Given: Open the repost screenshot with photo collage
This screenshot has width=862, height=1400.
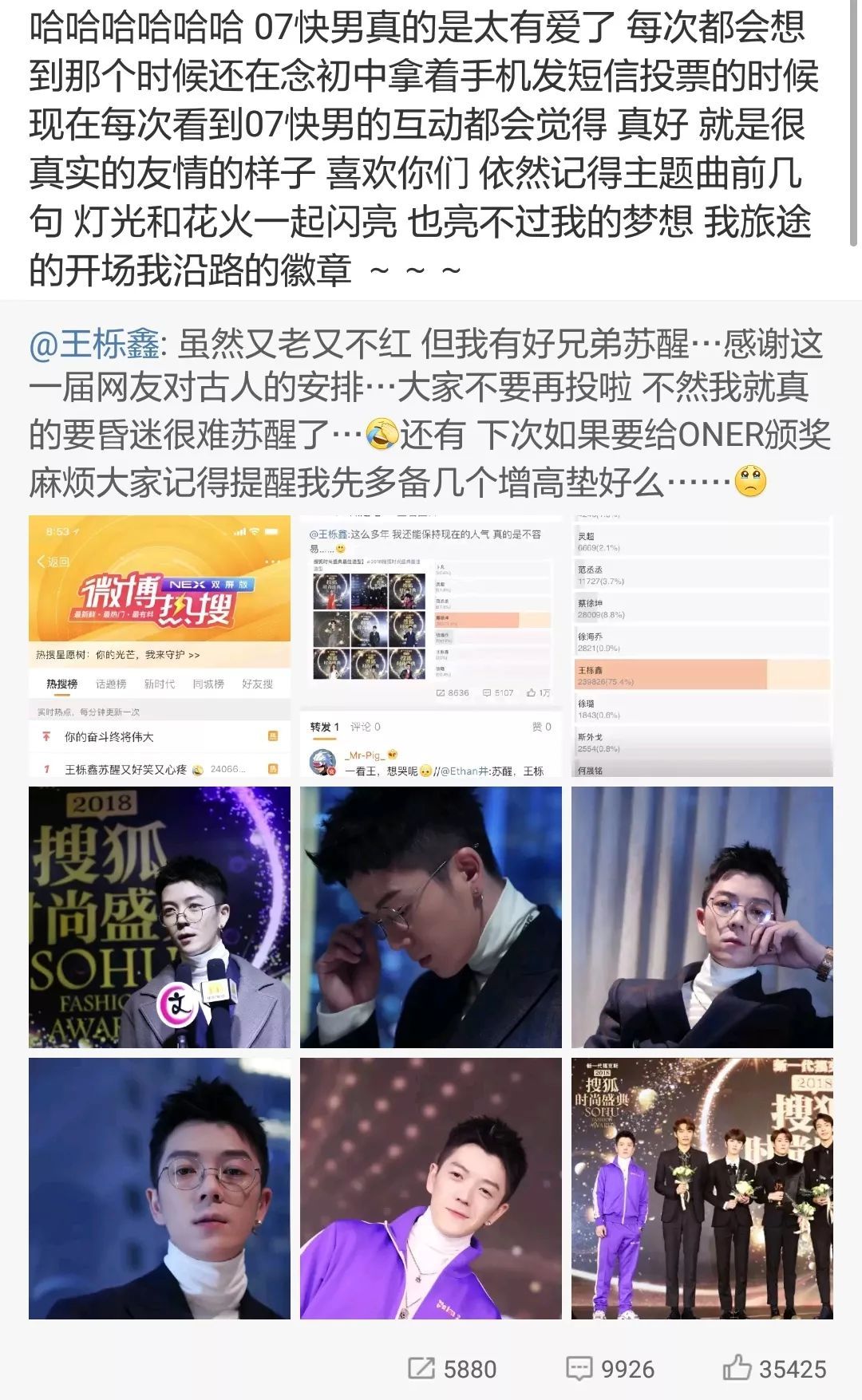Looking at the screenshot, I should pos(431,646).
